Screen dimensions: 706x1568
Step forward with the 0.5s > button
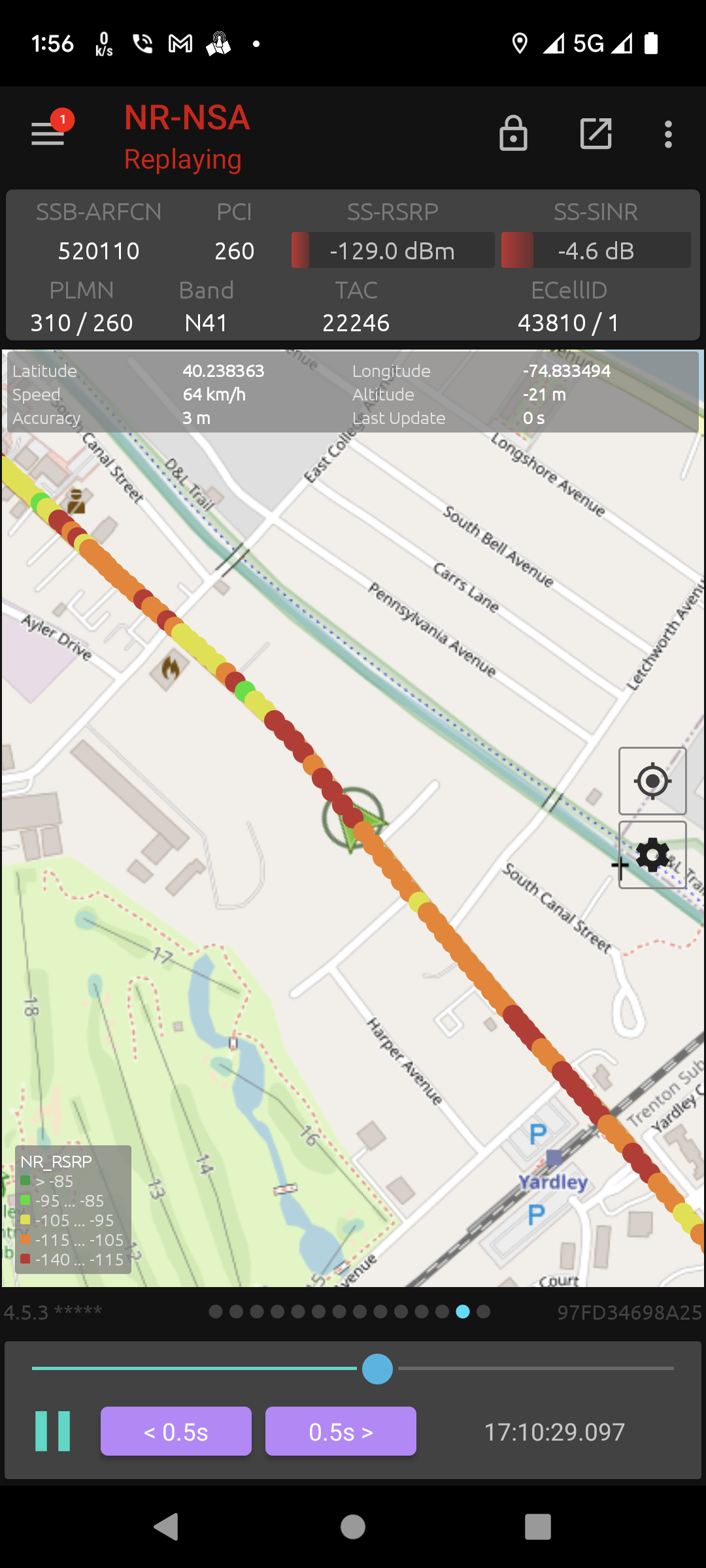click(x=341, y=1431)
